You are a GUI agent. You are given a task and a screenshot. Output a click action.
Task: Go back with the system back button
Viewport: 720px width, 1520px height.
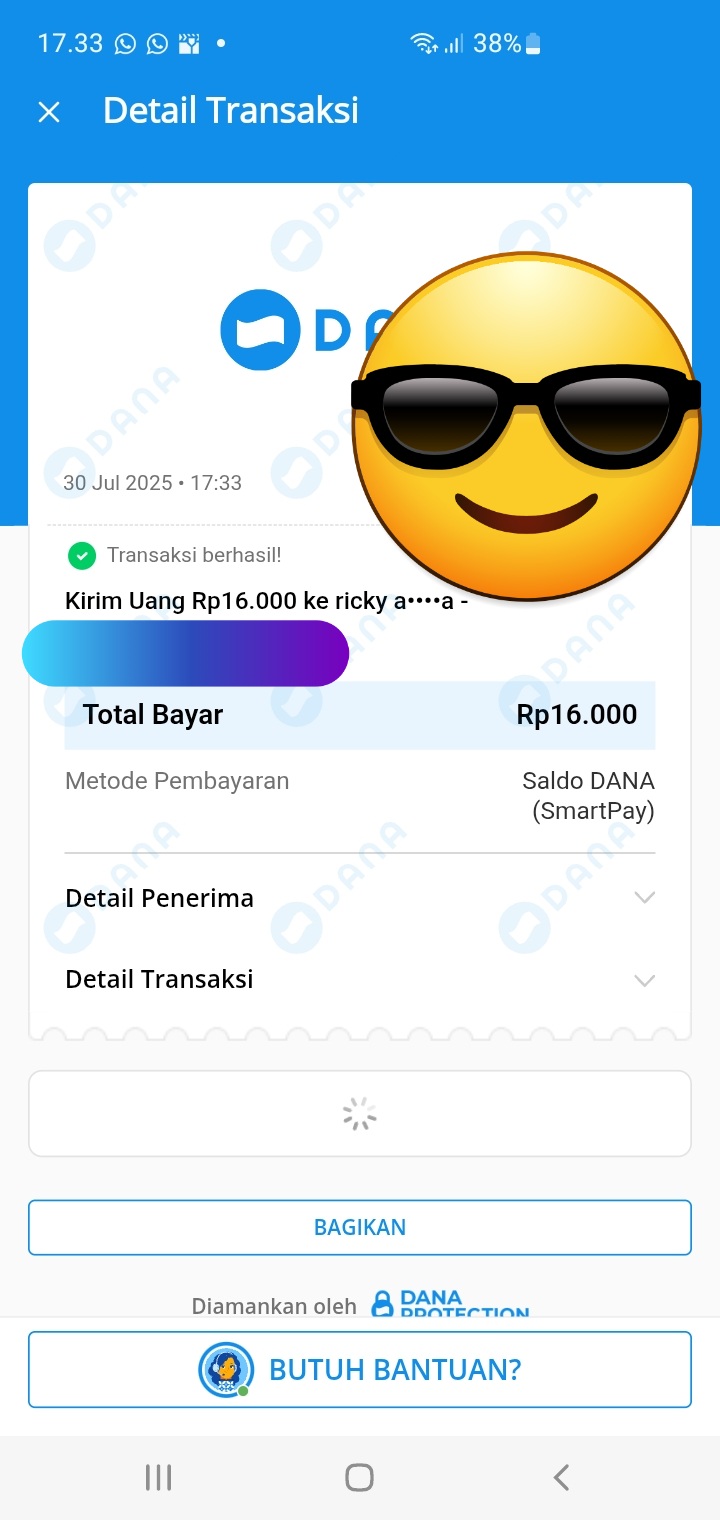point(561,1477)
